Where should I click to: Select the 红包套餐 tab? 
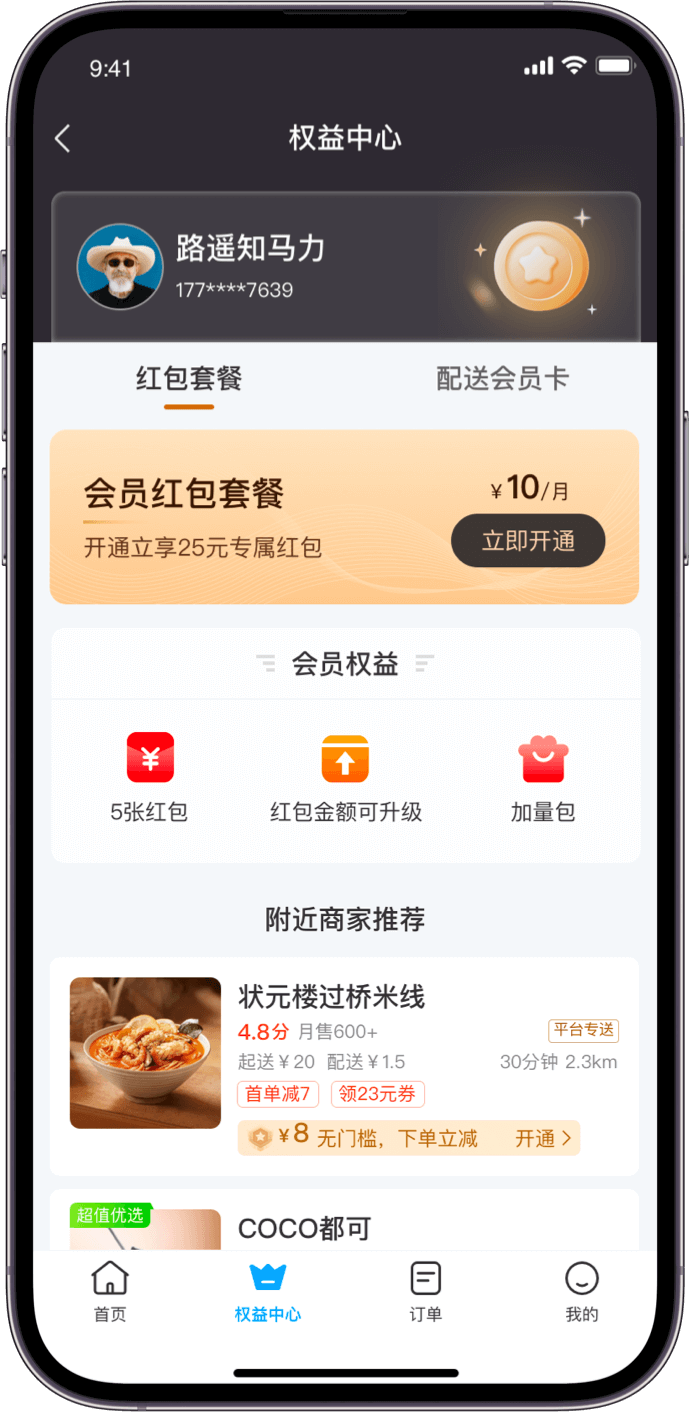pos(189,379)
